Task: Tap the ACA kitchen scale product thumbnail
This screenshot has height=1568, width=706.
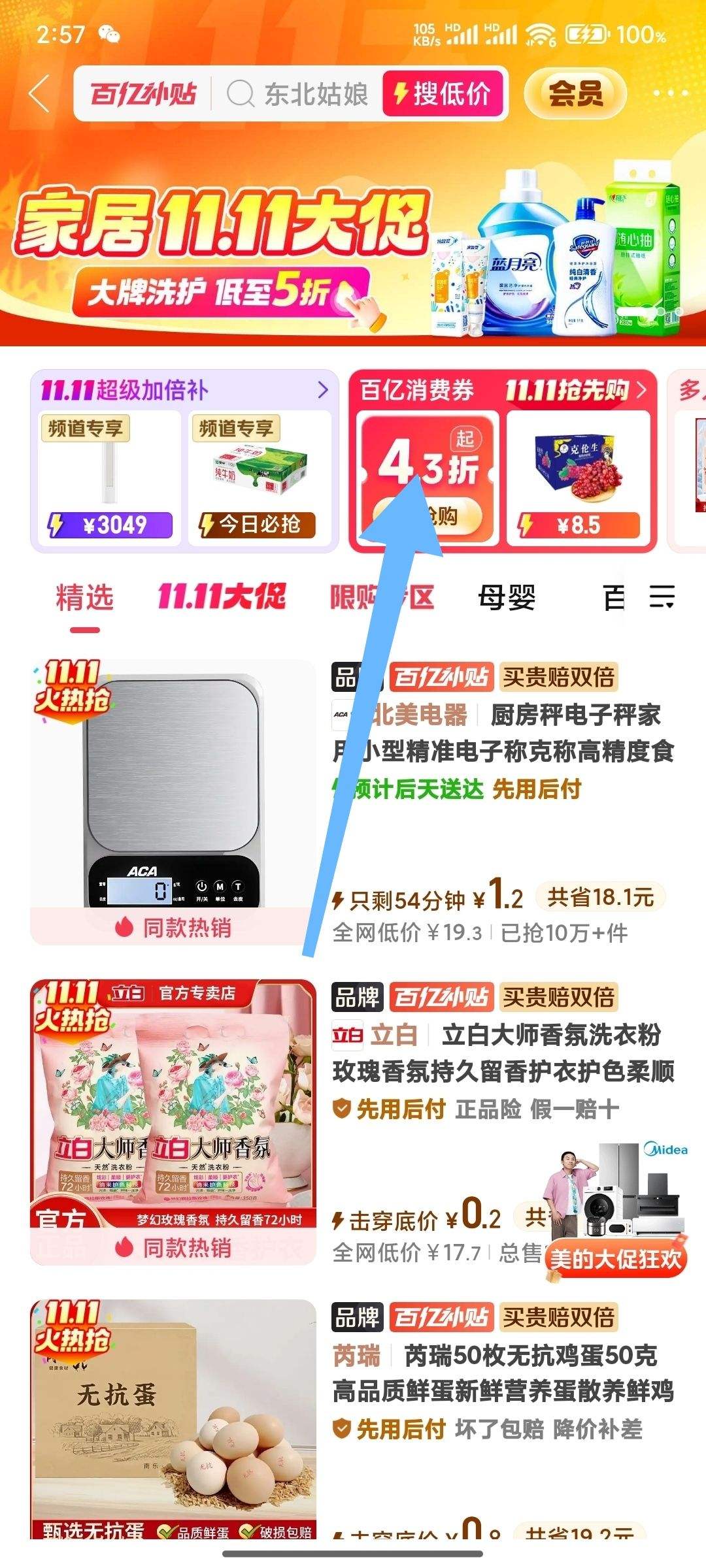Action: click(x=173, y=784)
